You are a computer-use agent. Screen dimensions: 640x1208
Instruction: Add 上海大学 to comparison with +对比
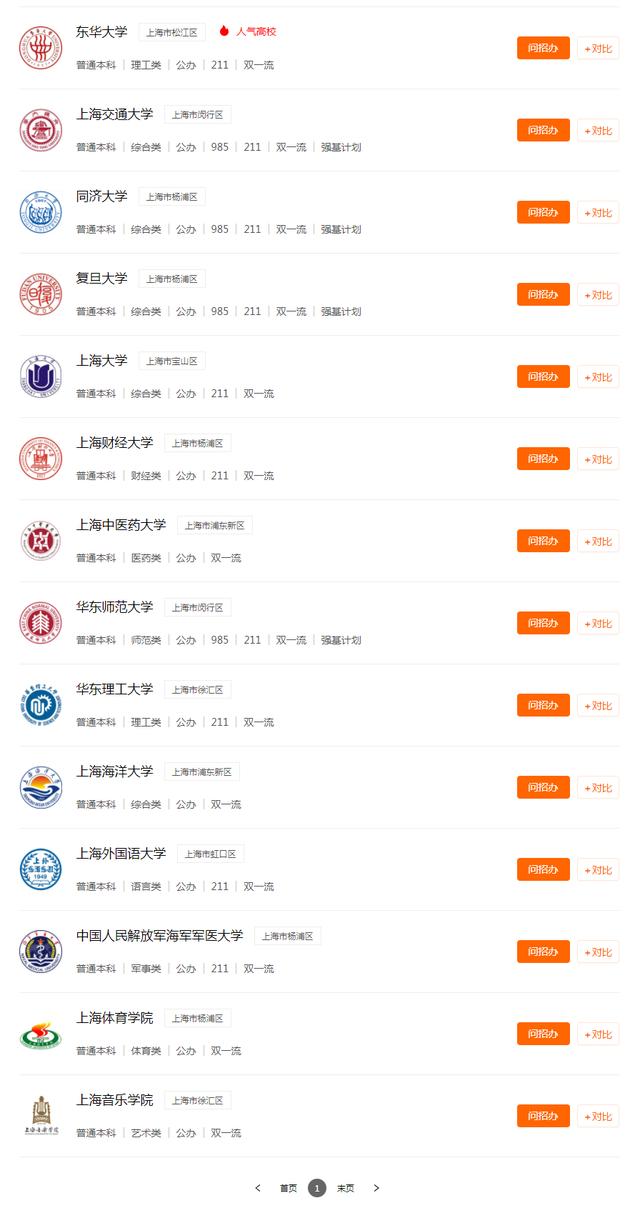tap(598, 377)
